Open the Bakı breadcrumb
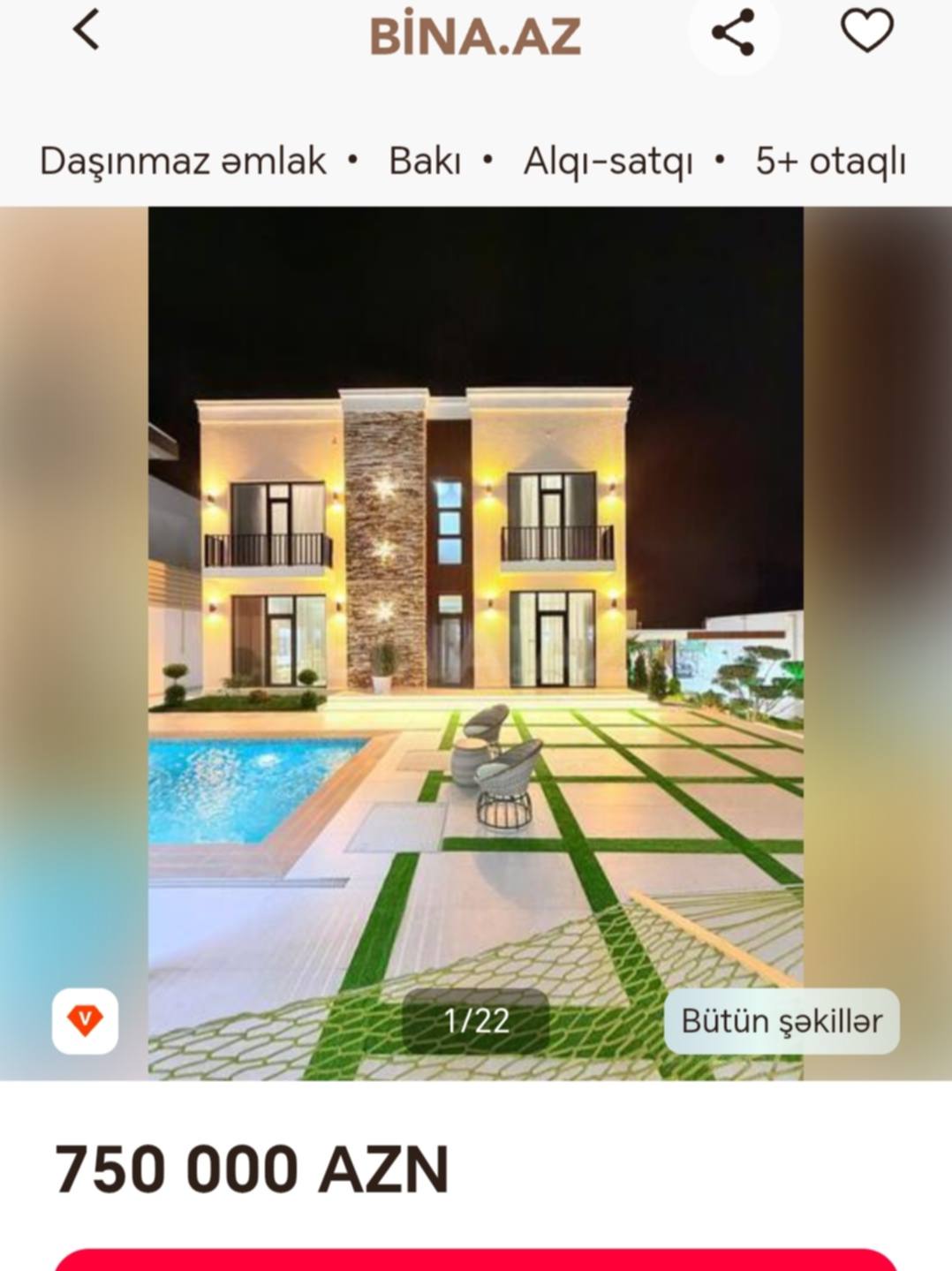Image resolution: width=952 pixels, height=1271 pixels. (x=425, y=162)
